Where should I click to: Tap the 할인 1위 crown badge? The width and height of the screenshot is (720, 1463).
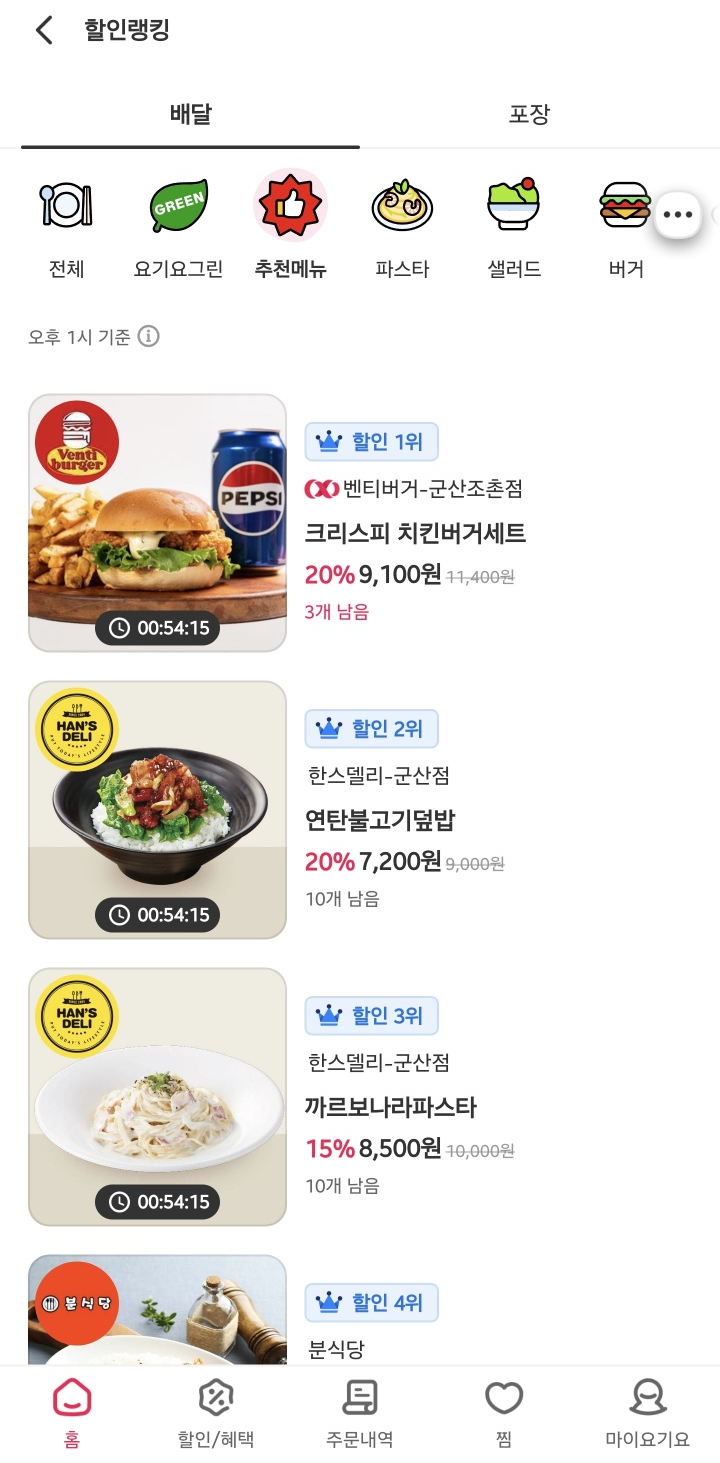tap(372, 442)
